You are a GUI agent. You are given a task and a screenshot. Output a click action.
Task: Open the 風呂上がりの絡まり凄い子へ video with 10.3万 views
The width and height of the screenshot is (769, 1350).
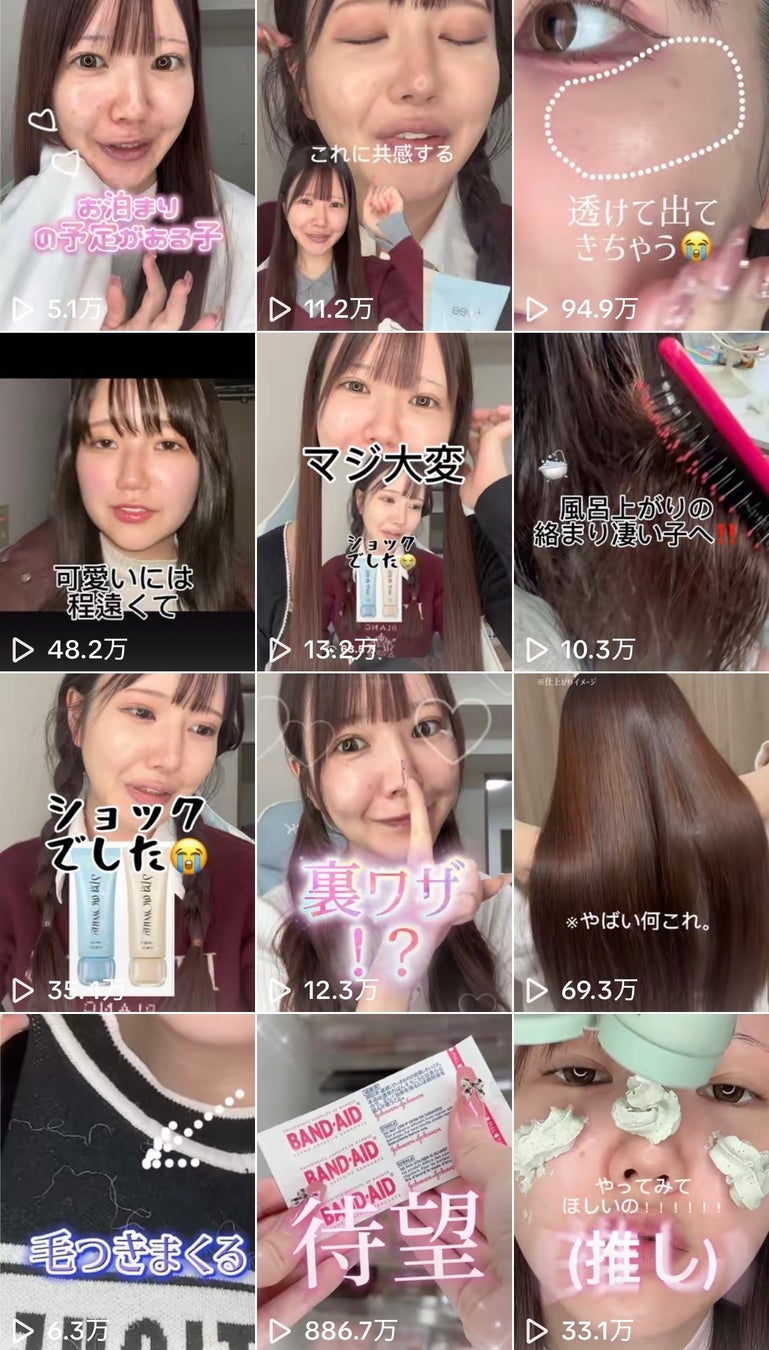click(x=641, y=500)
